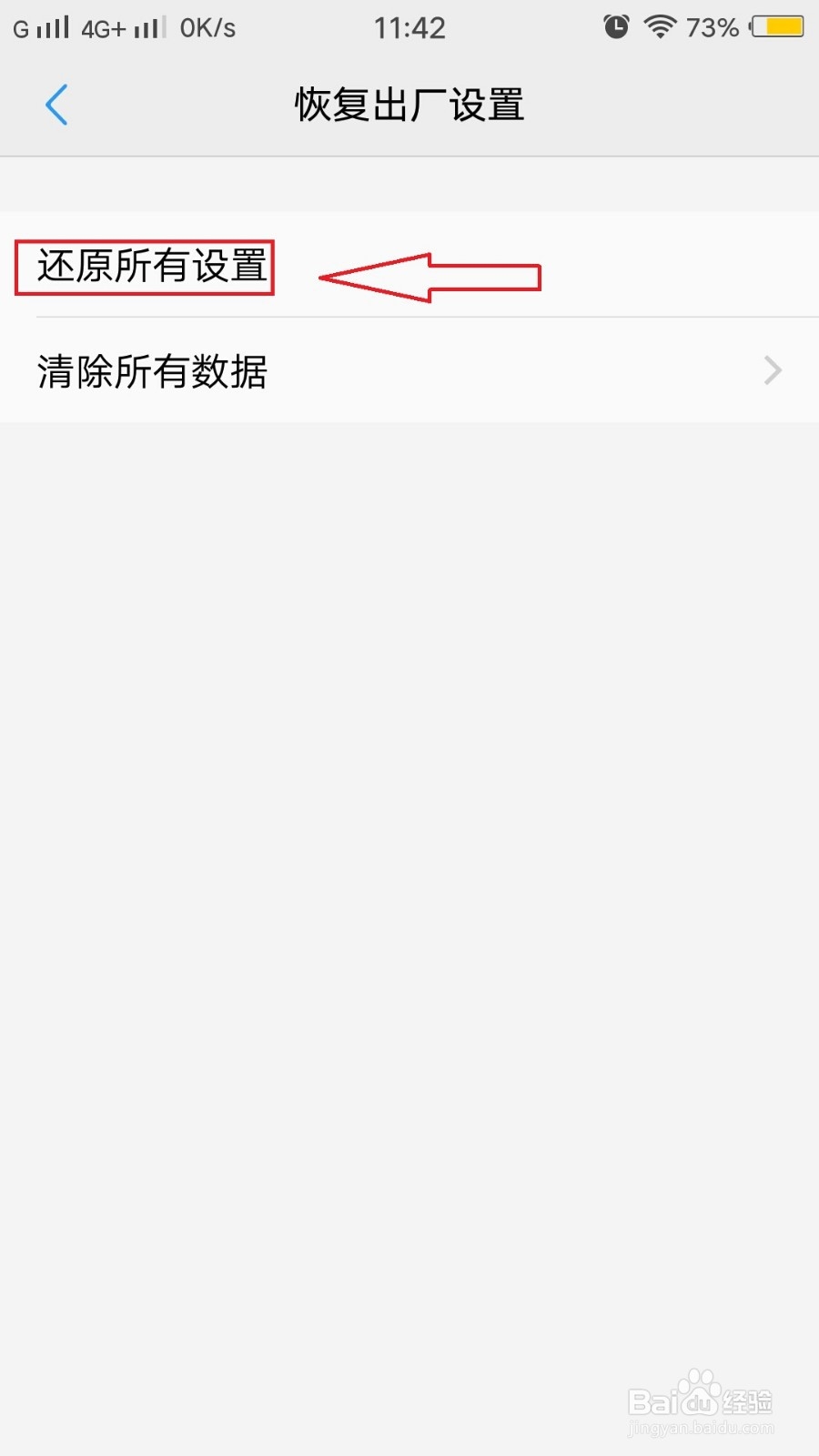Tap the alarm clock icon in status bar
Screen dimensions: 819x1456
click(616, 26)
